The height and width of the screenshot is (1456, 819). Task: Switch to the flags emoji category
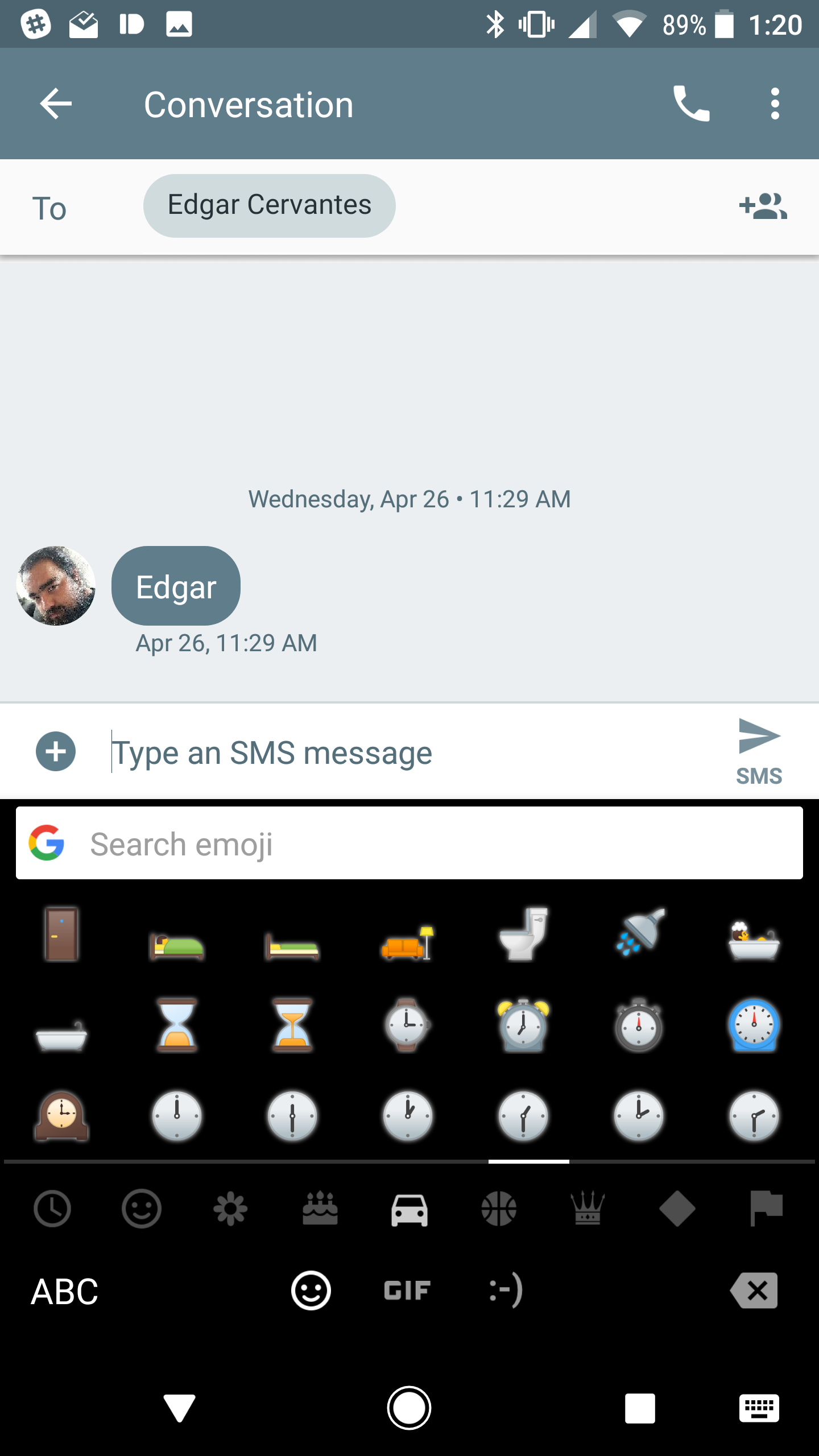click(766, 1209)
